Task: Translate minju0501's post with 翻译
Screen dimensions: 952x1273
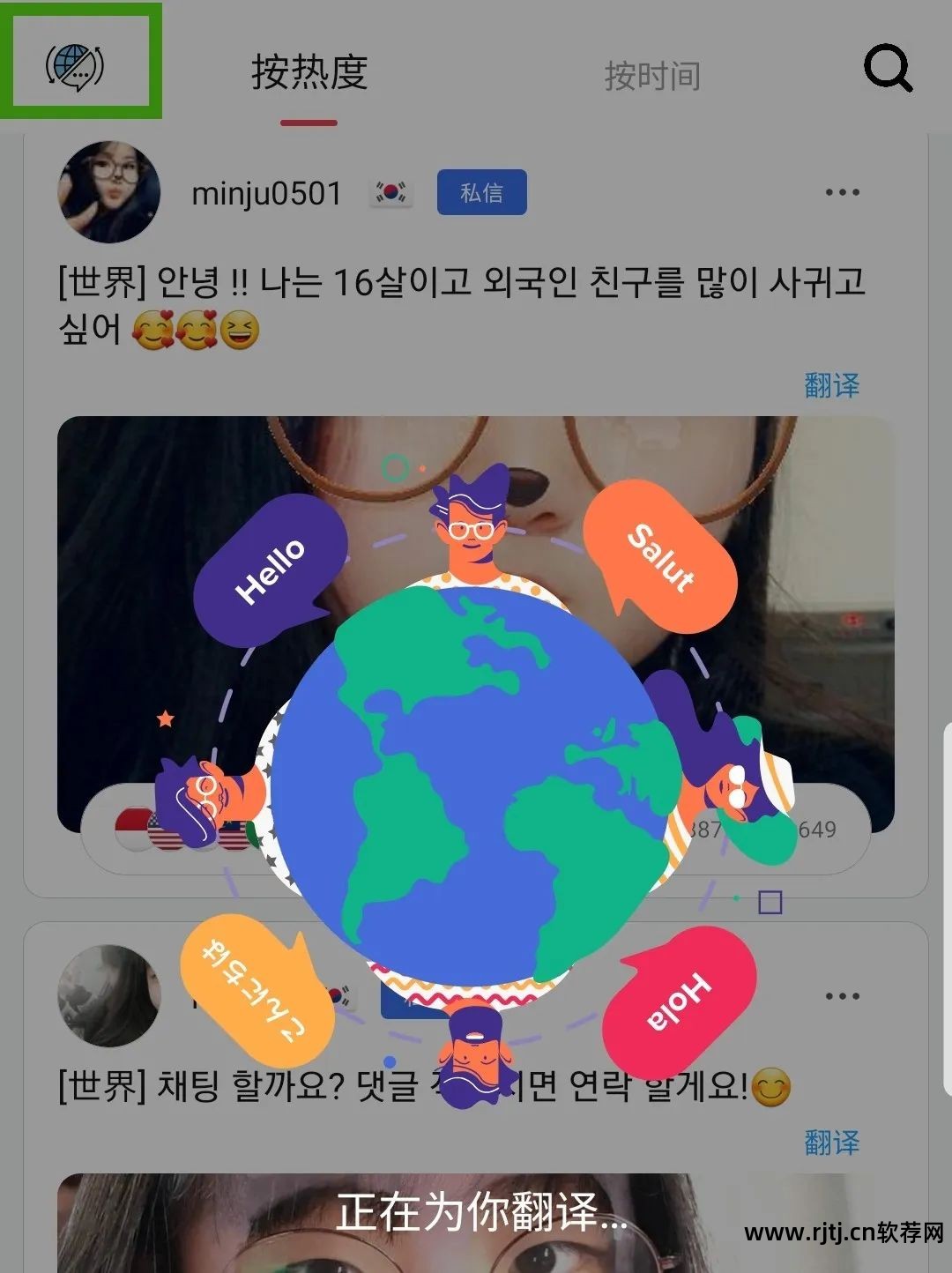Action: (831, 385)
